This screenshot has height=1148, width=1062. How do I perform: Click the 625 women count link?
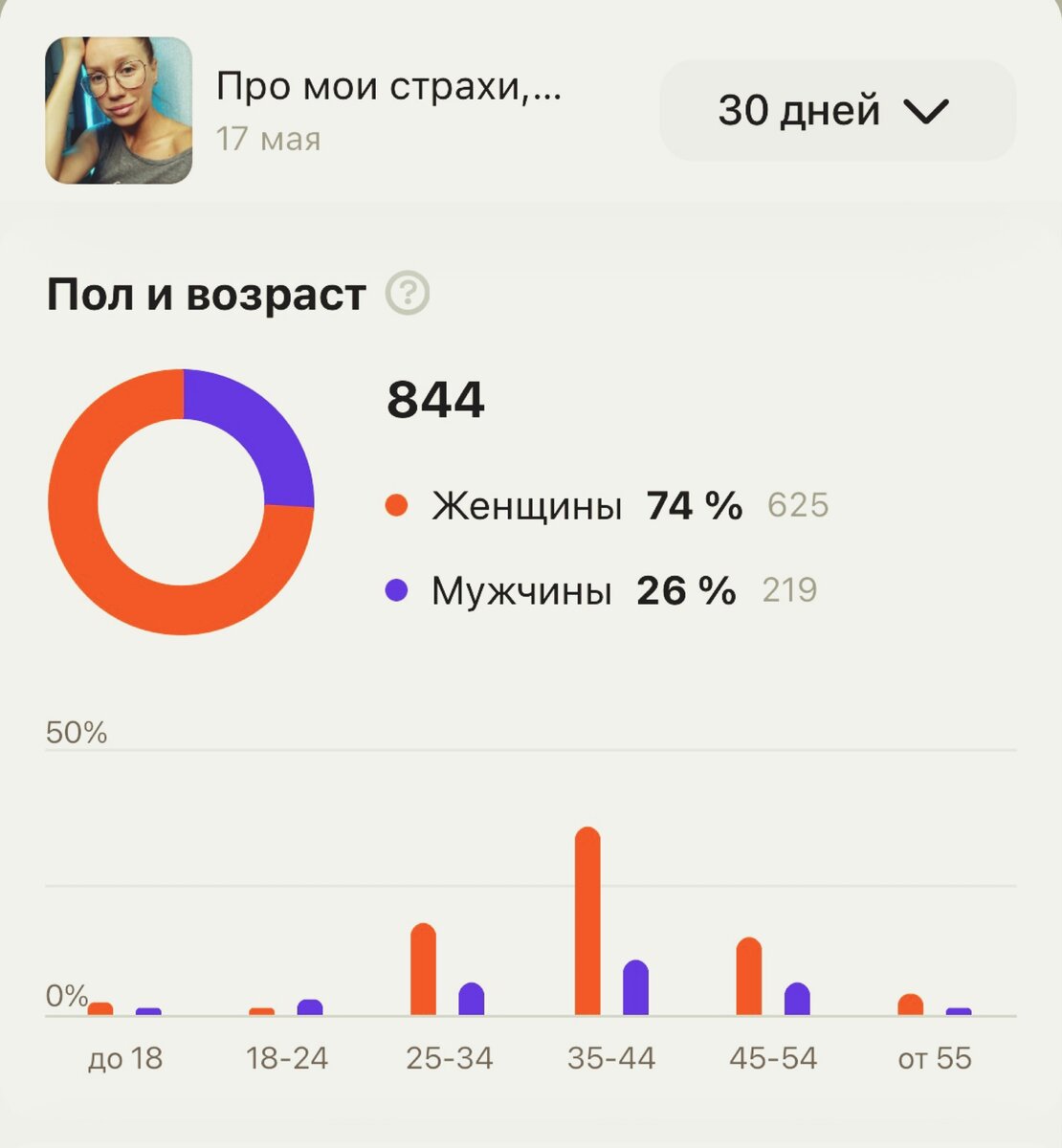click(797, 505)
